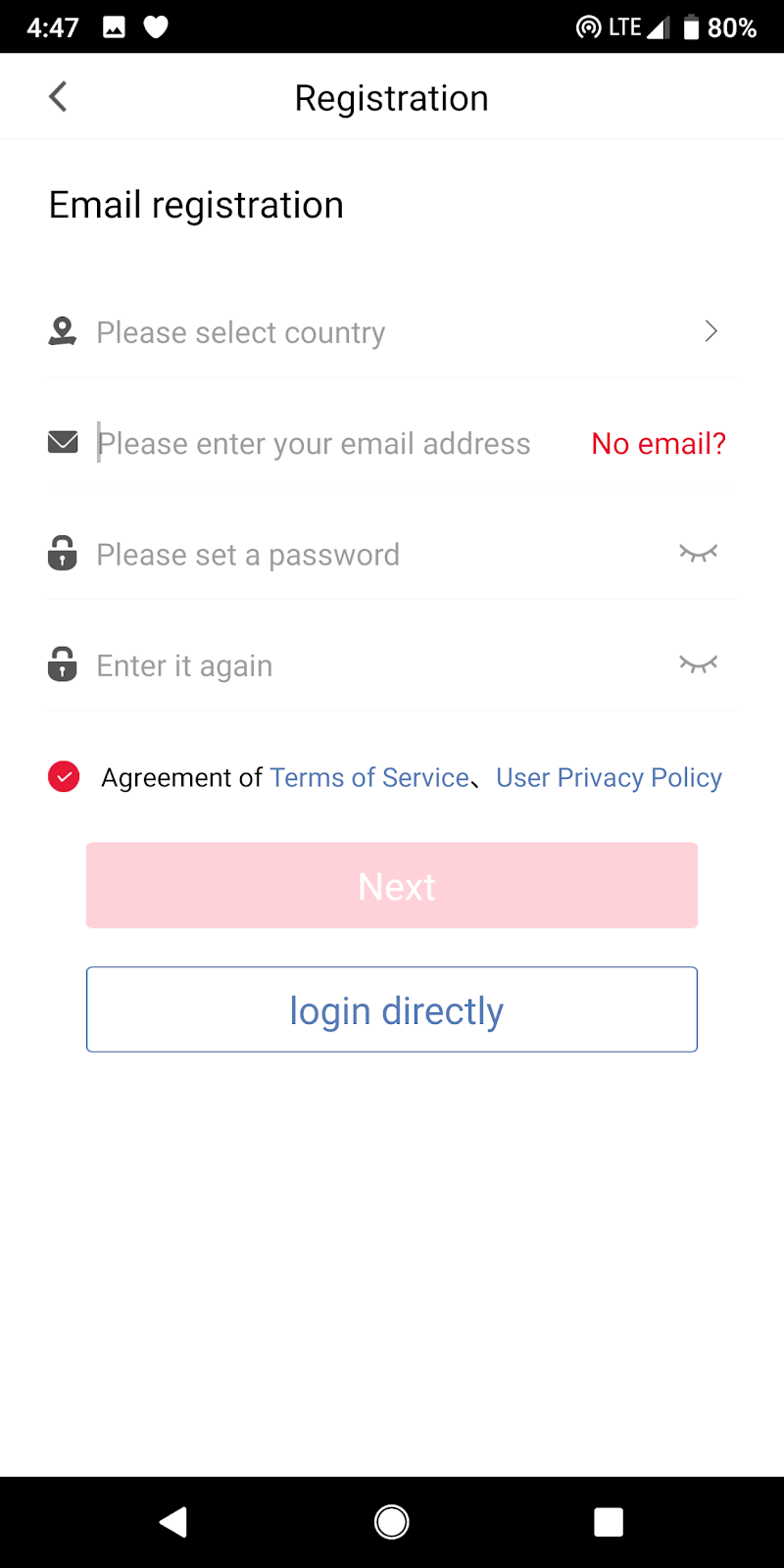The image size is (784, 1568).
Task: Open the recent apps view
Action: 609,1521
